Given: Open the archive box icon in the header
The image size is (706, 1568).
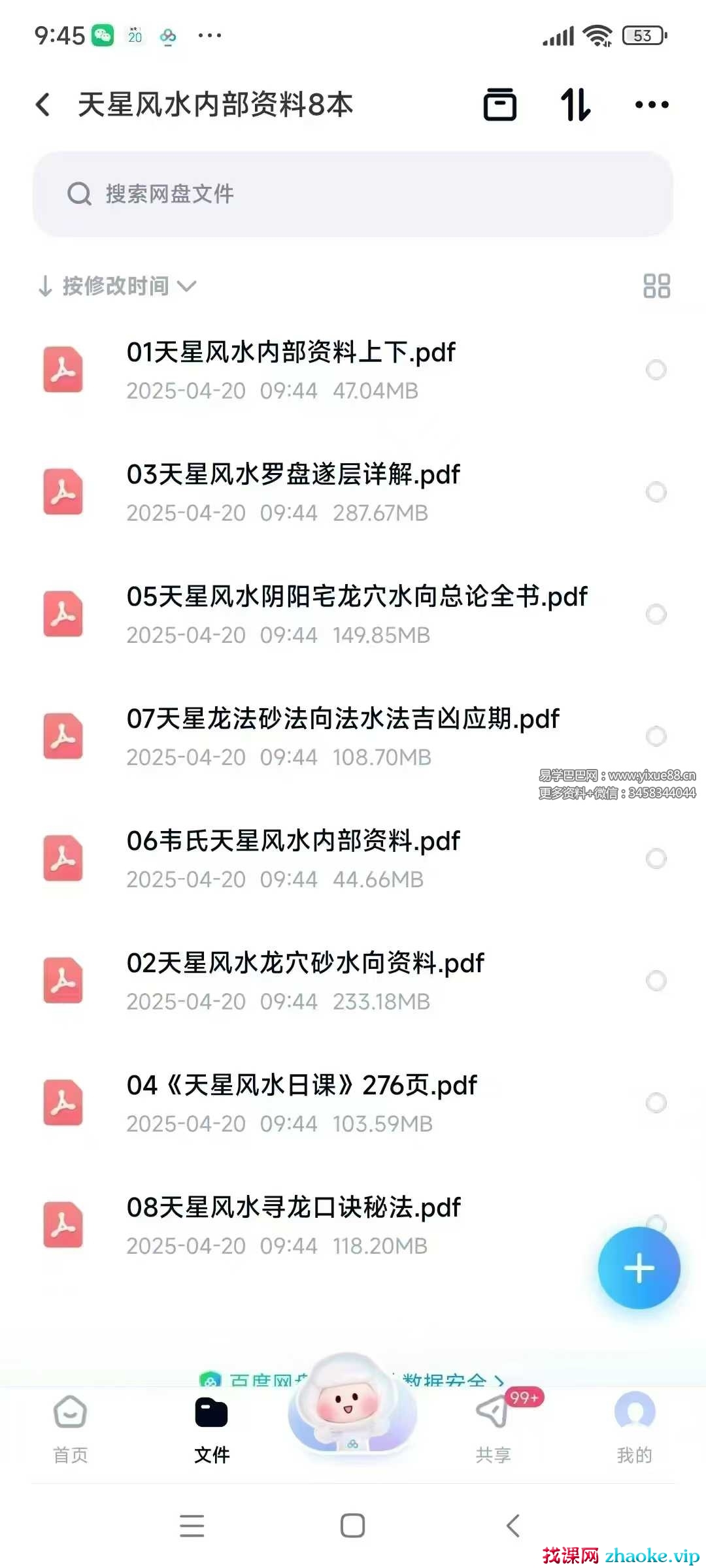Looking at the screenshot, I should tap(500, 105).
